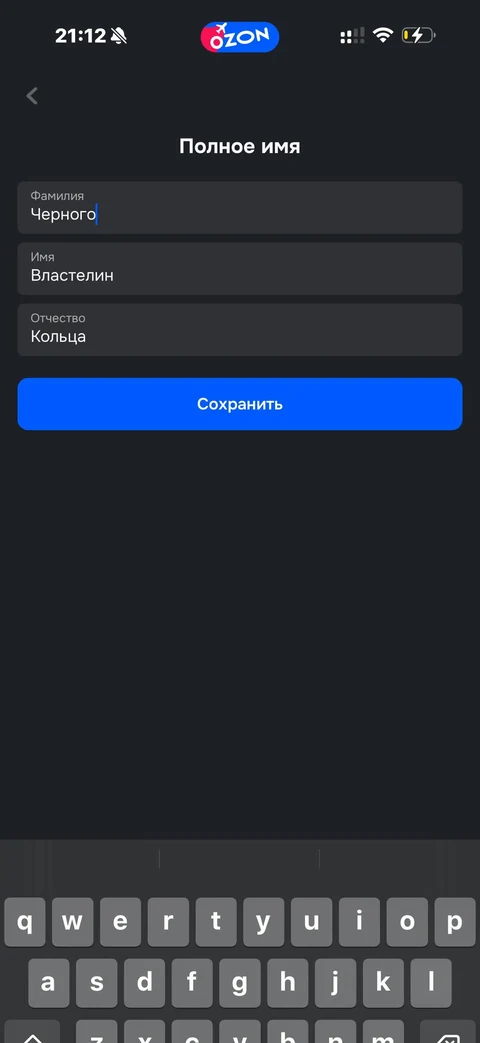Tap the Сохранить button
This screenshot has height=1043, width=480.
tap(239, 404)
